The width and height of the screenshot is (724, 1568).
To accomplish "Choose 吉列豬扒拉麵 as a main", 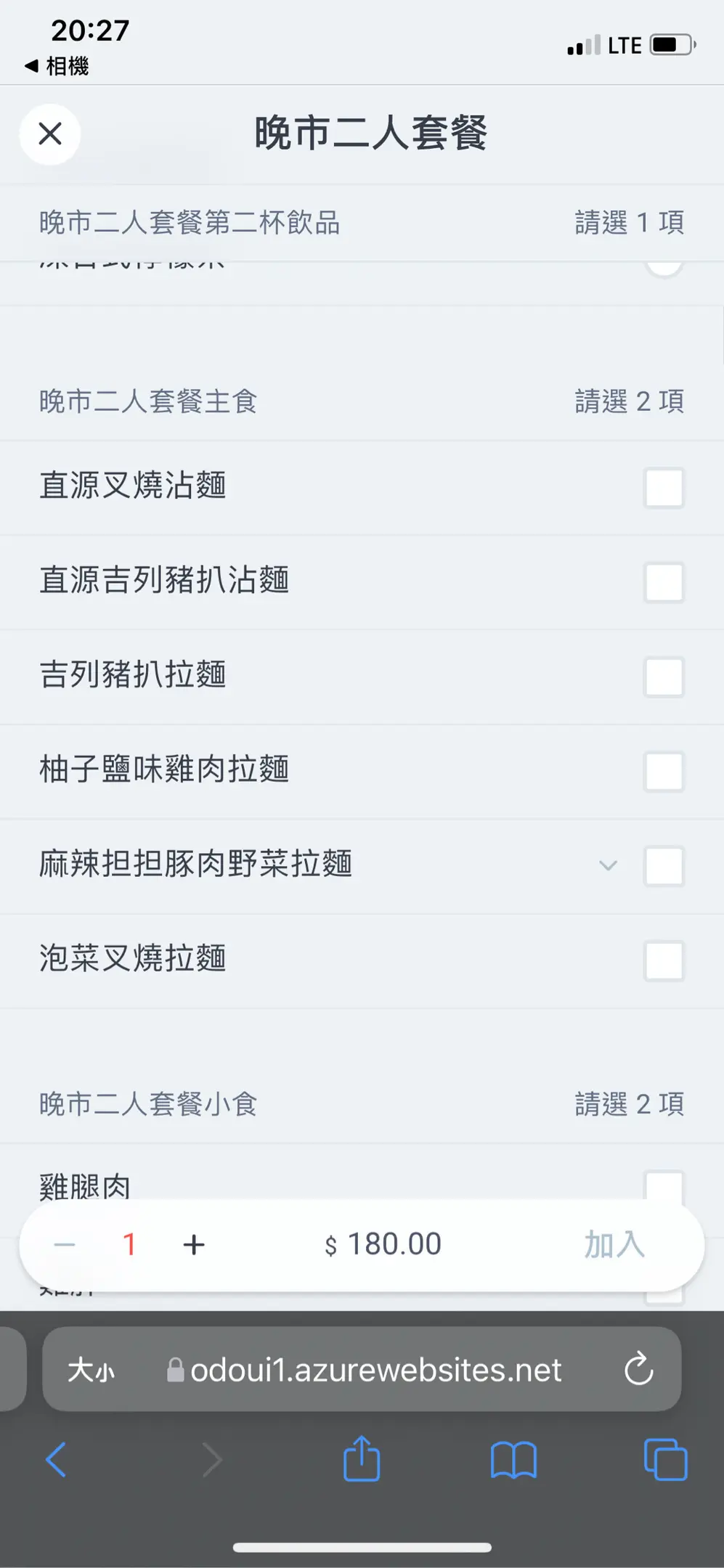I will (664, 677).
